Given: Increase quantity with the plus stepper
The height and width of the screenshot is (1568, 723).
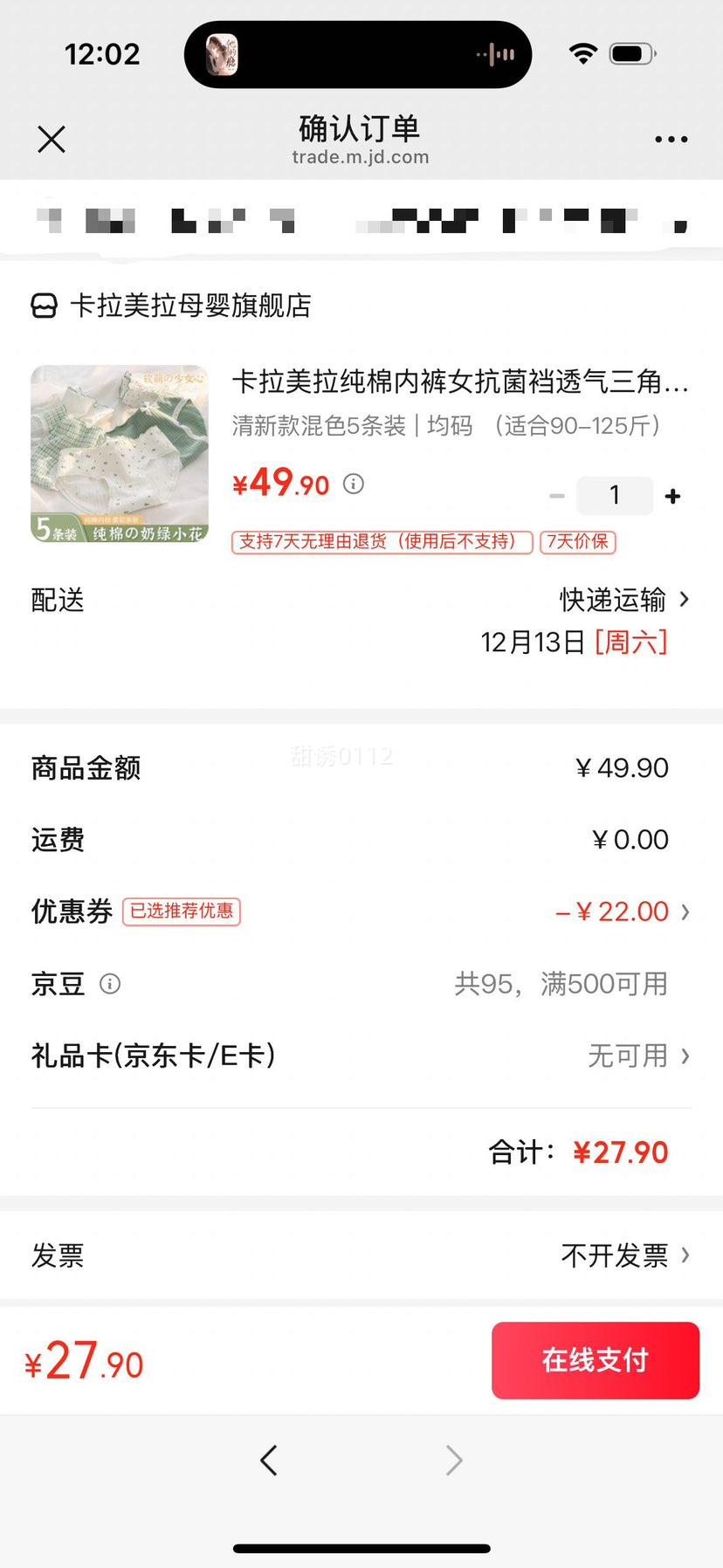Looking at the screenshot, I should click(672, 495).
